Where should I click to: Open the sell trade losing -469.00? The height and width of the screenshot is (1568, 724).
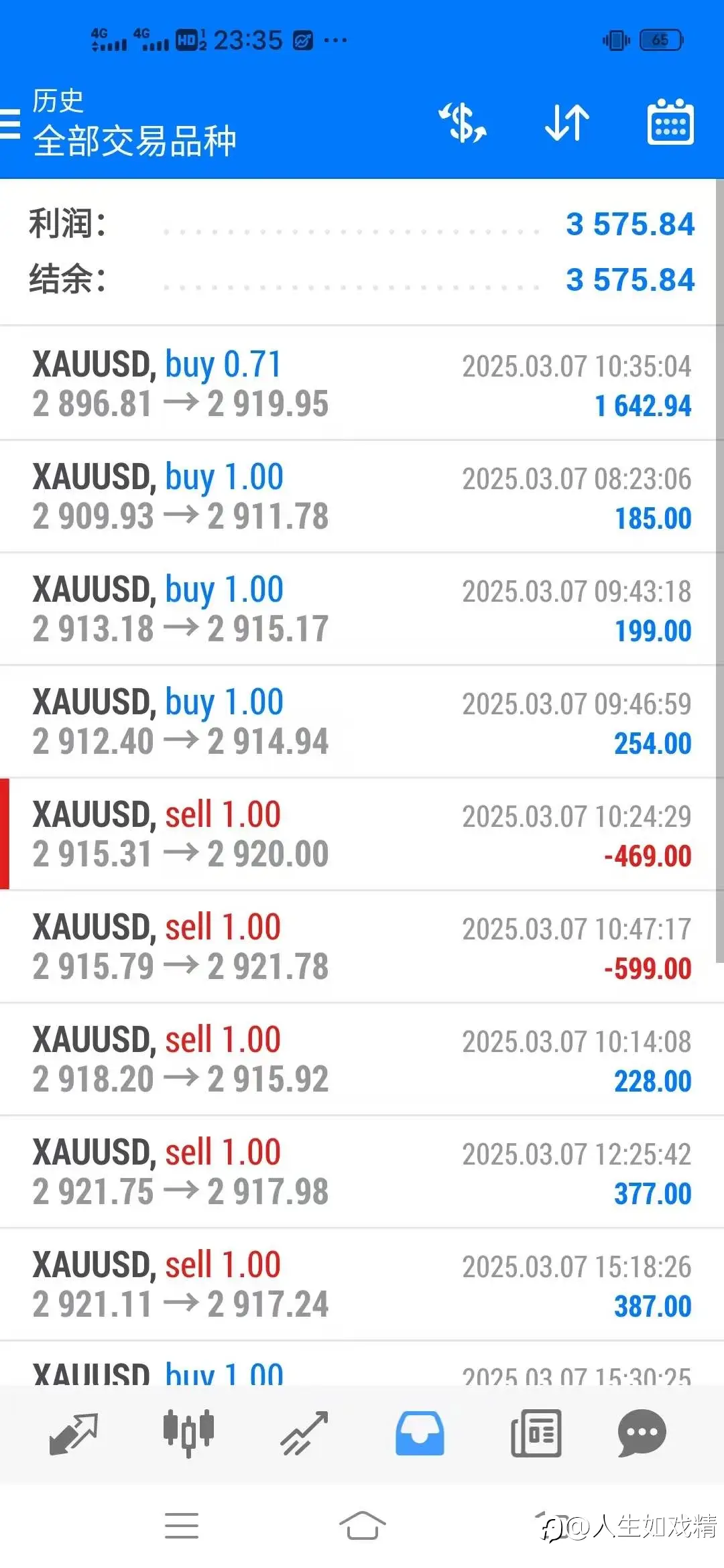362,834
